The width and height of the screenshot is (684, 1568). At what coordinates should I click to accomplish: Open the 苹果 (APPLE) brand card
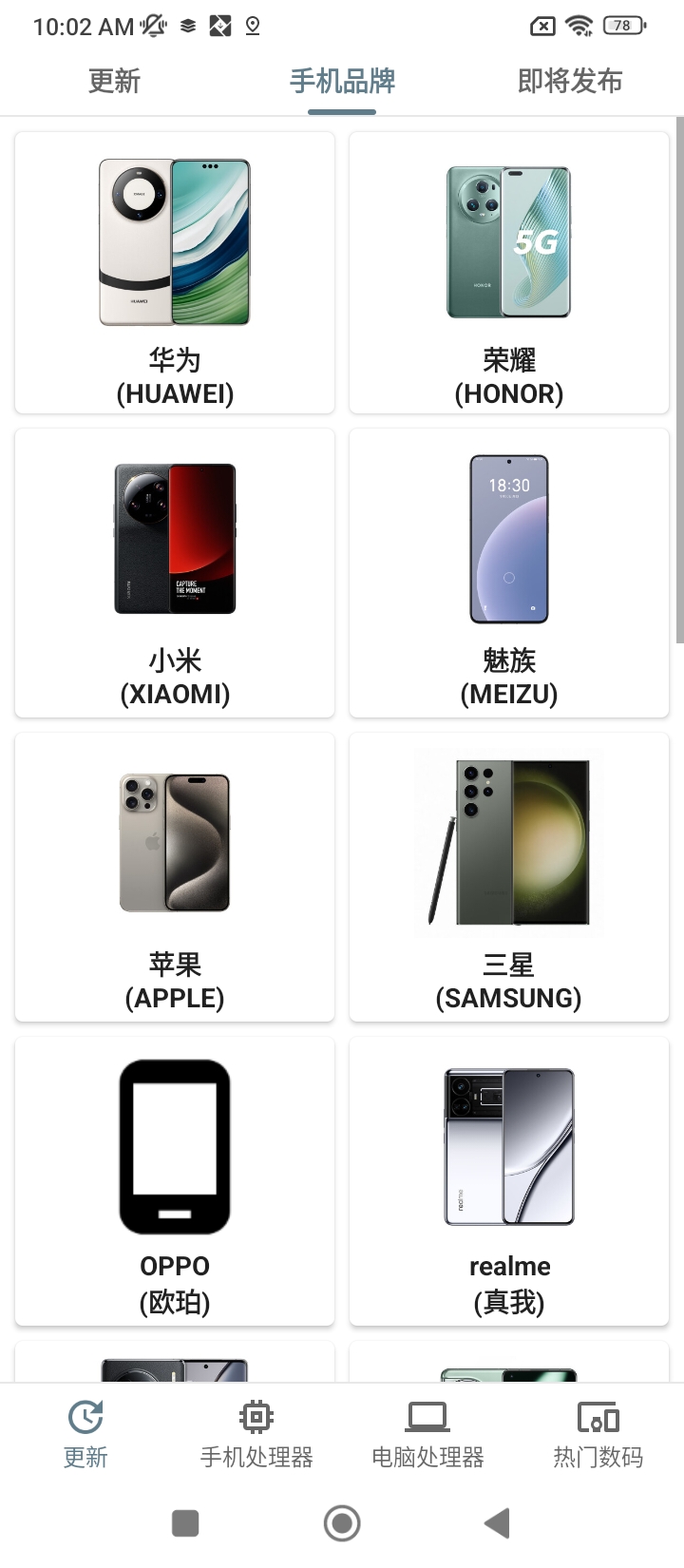pyautogui.click(x=175, y=877)
